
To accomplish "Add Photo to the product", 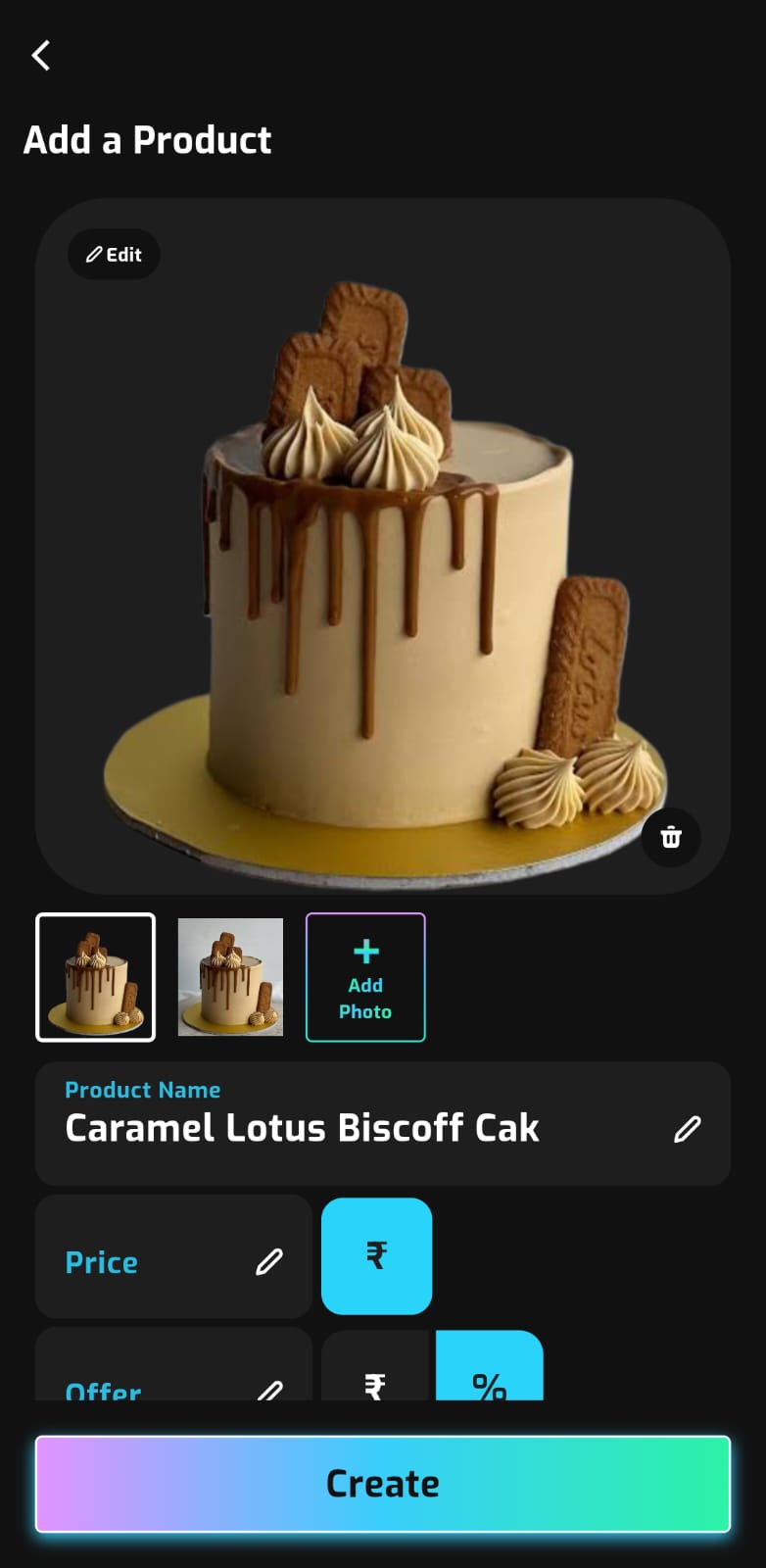I will 365,977.
